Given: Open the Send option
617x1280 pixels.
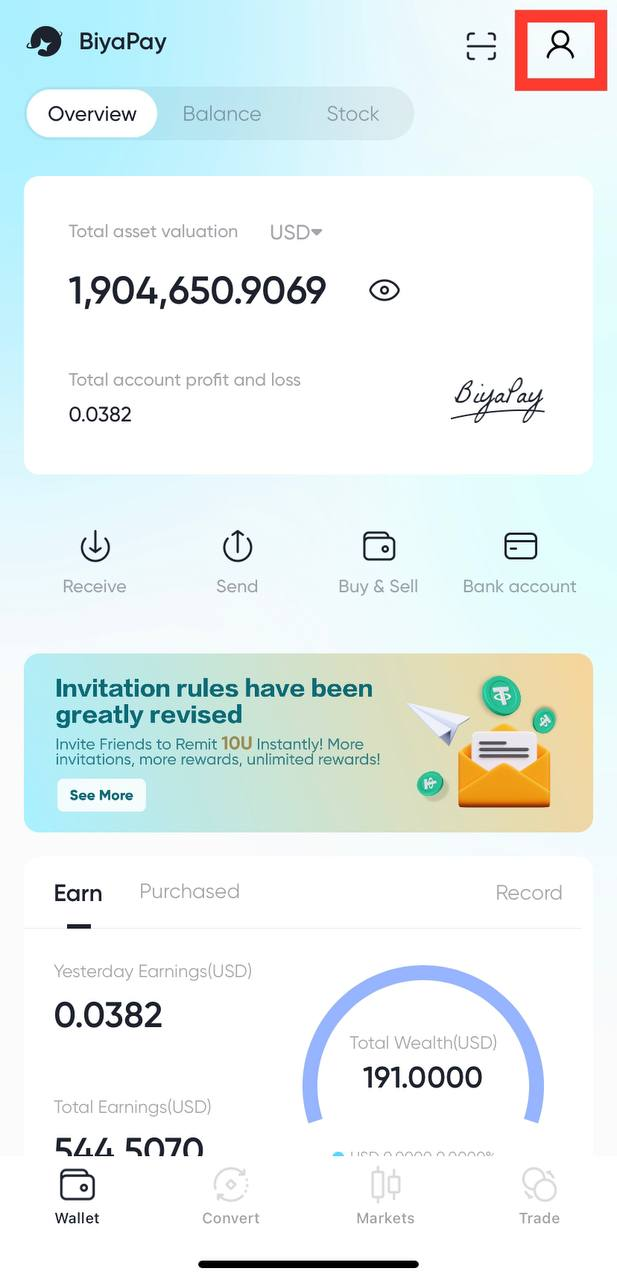Looking at the screenshot, I should [x=237, y=561].
